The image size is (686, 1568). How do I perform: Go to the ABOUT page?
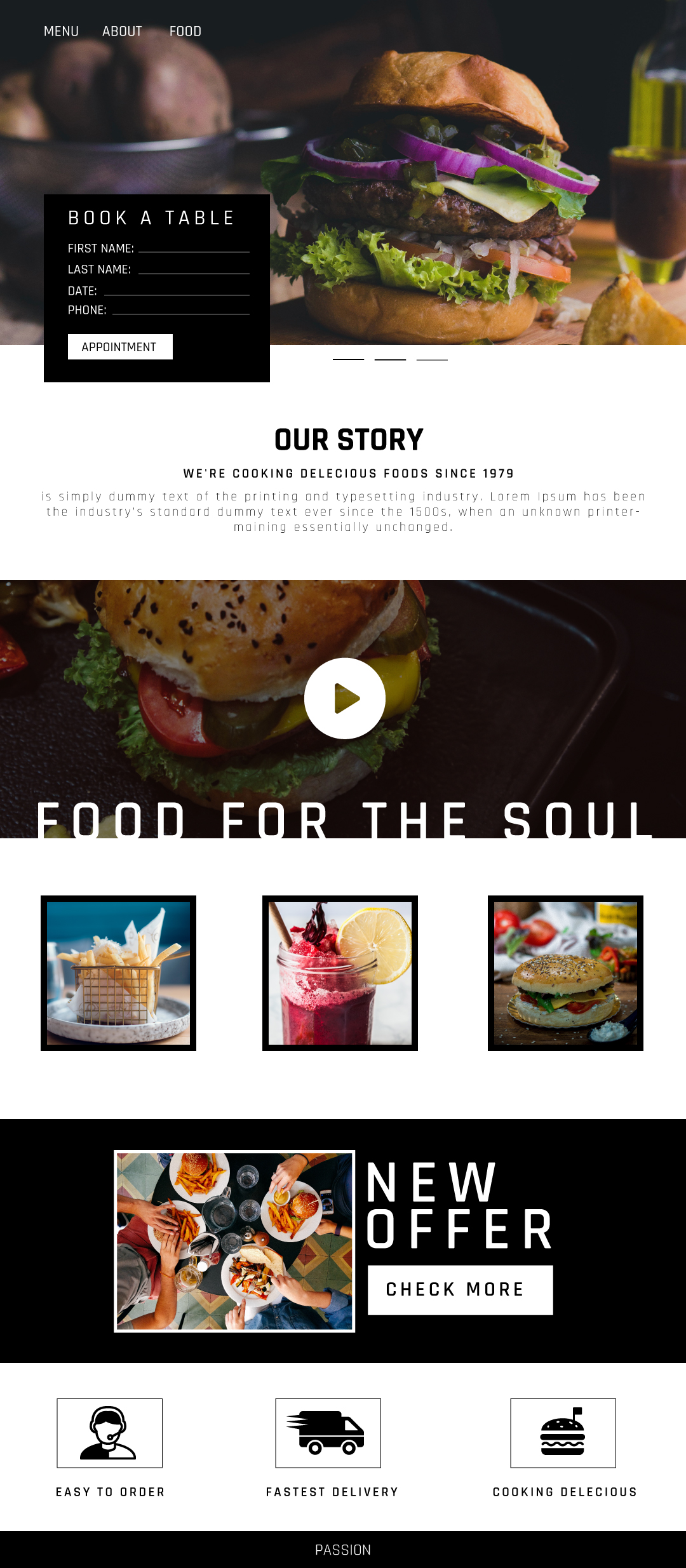coord(122,31)
